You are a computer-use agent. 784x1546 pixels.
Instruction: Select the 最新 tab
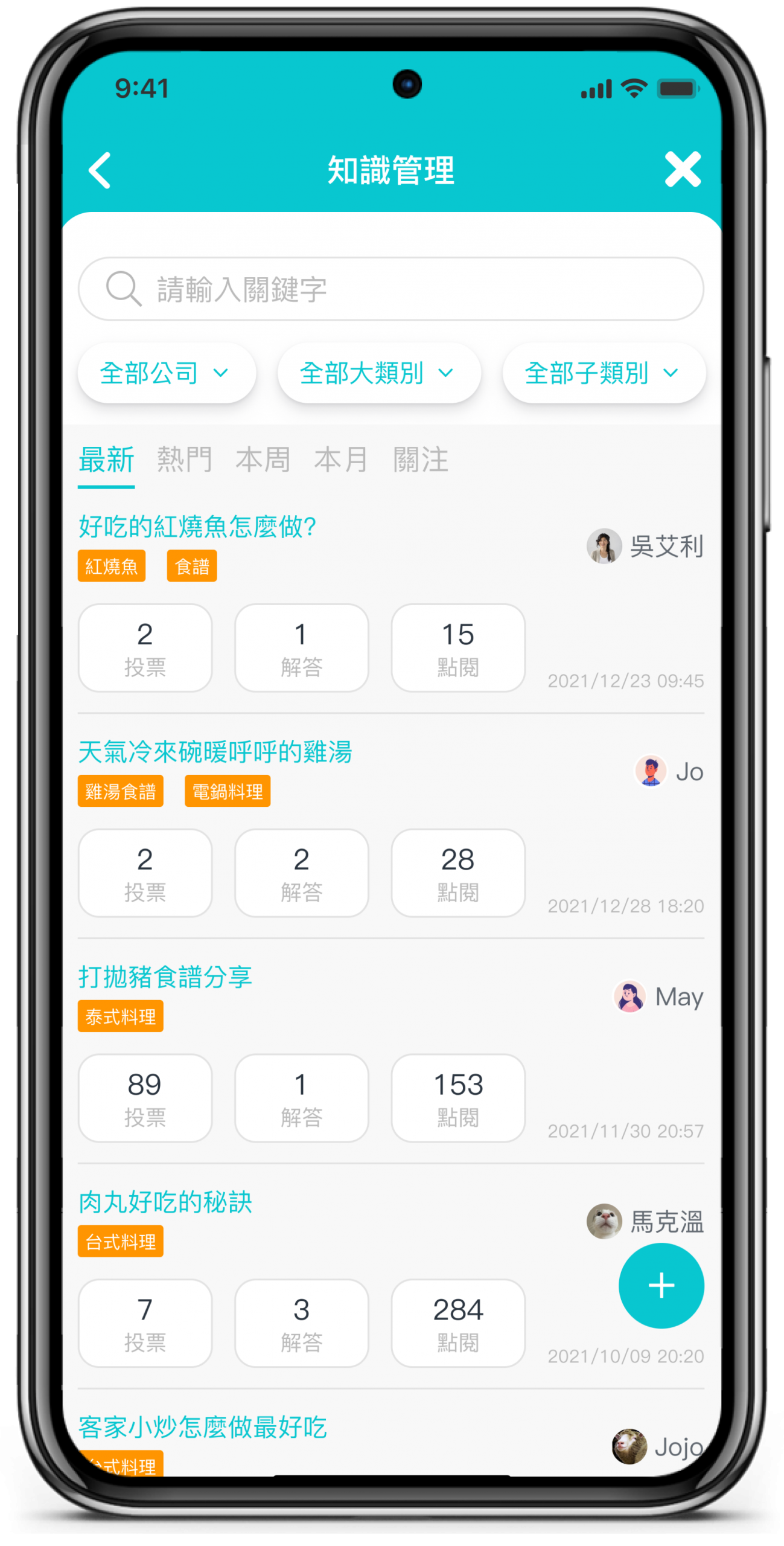coord(106,461)
